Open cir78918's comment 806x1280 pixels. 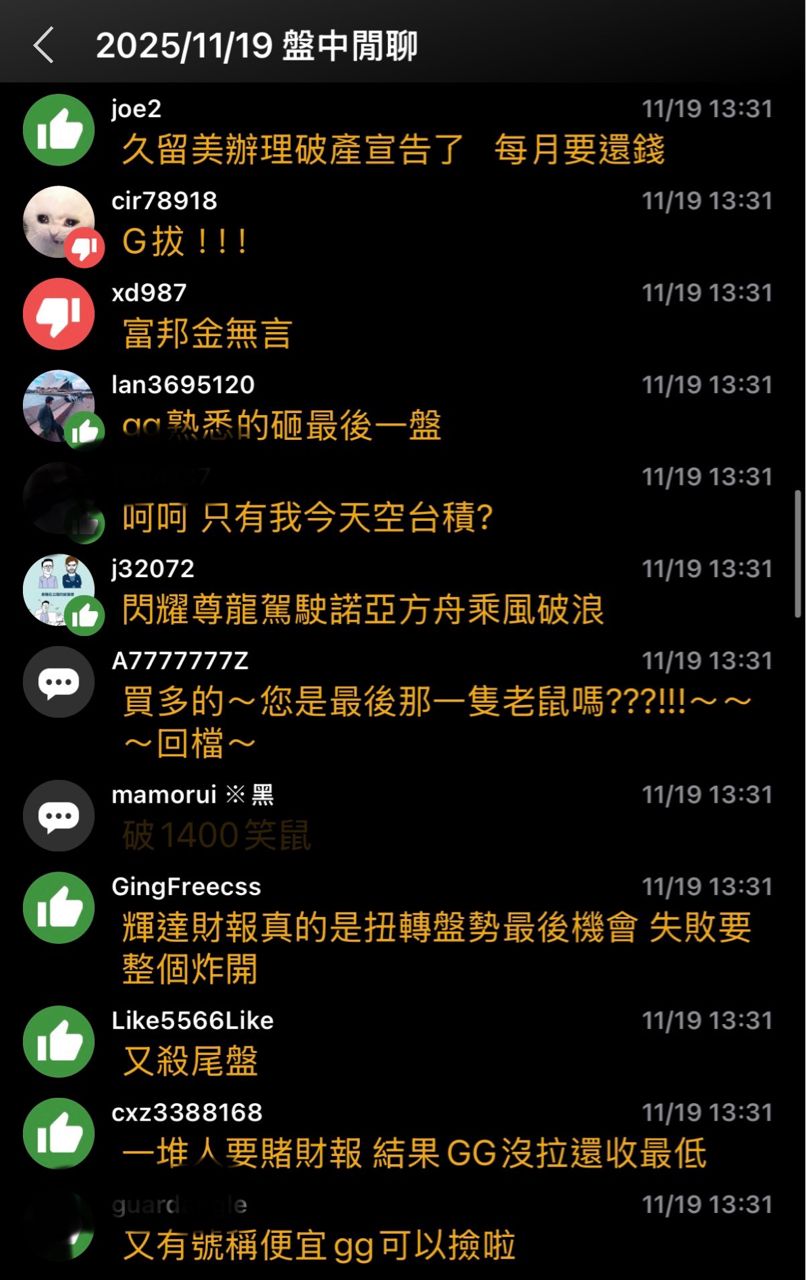185,242
